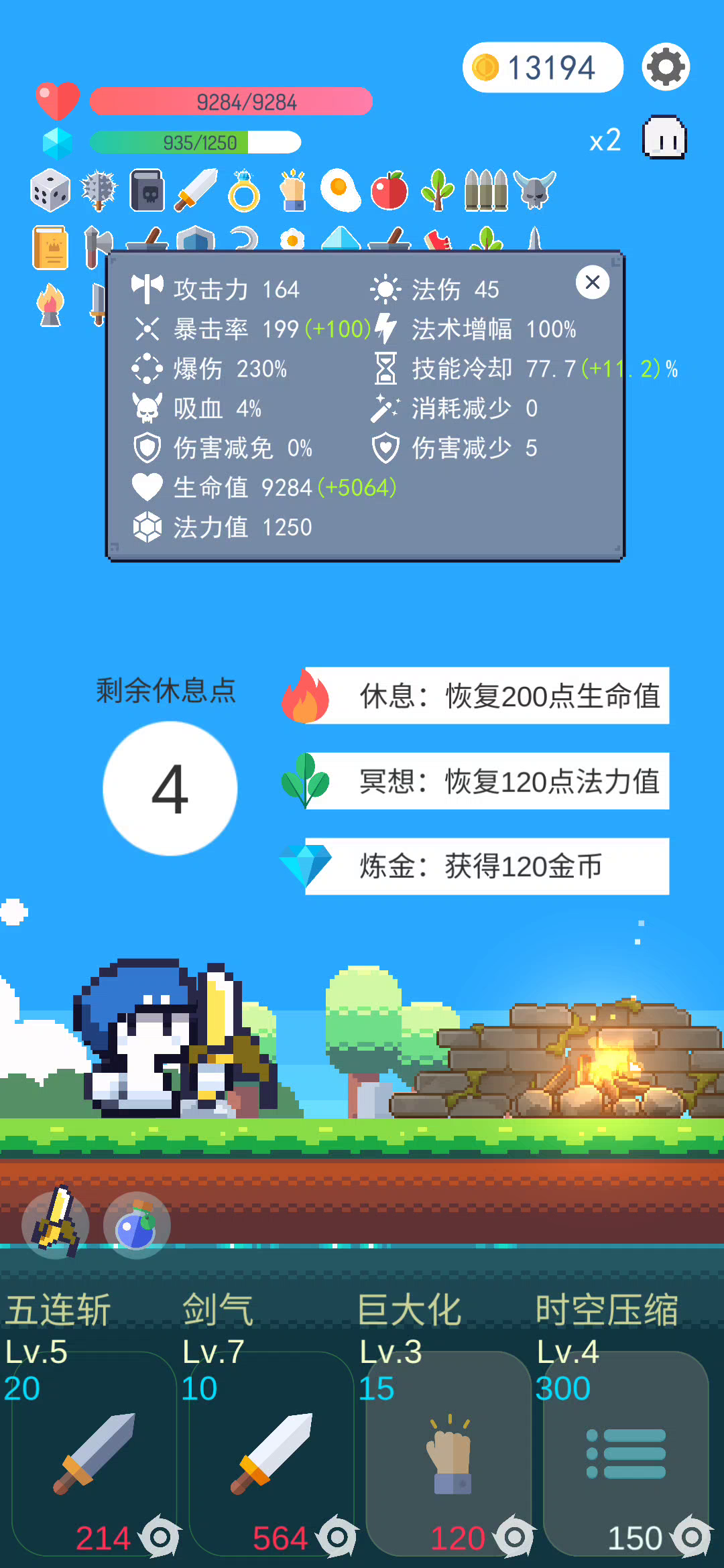The image size is (724, 1568).
Task: Toggle the x2 speed multiplier
Action: 605,140
